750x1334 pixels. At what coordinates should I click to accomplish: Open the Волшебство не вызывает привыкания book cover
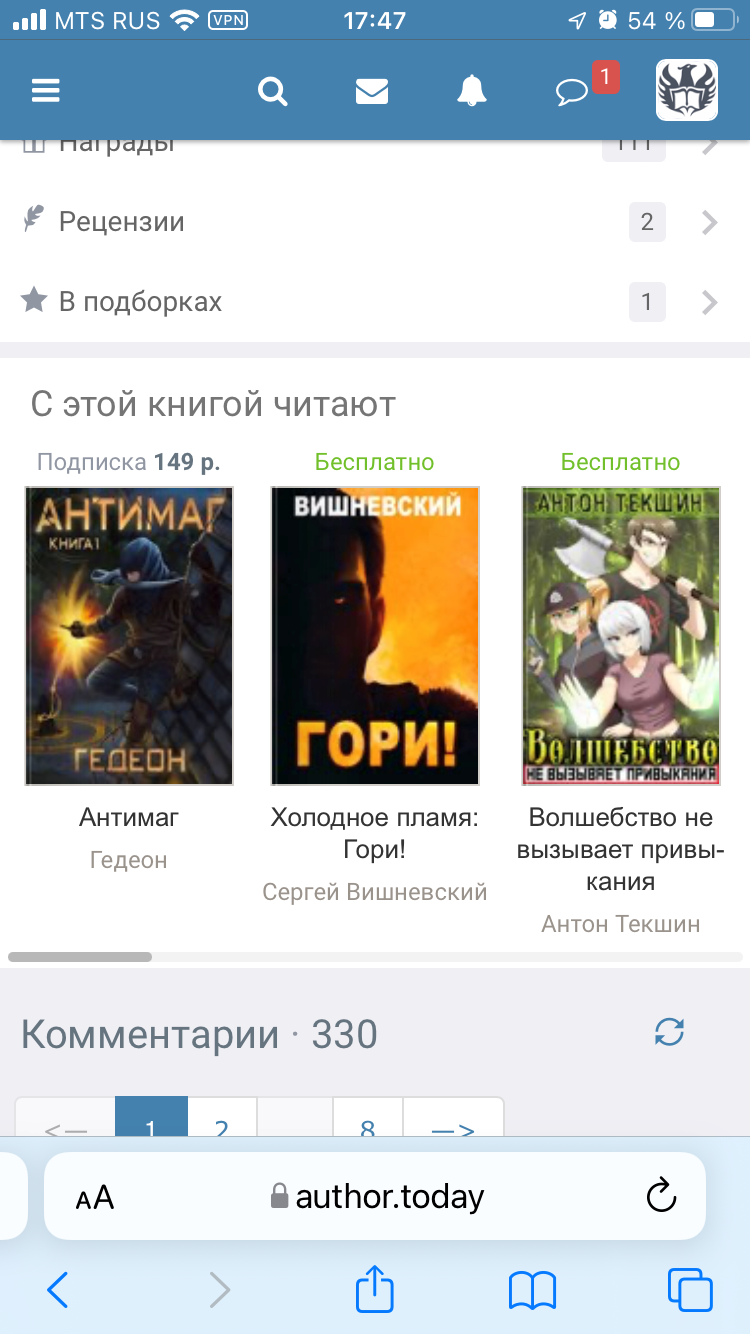click(621, 636)
